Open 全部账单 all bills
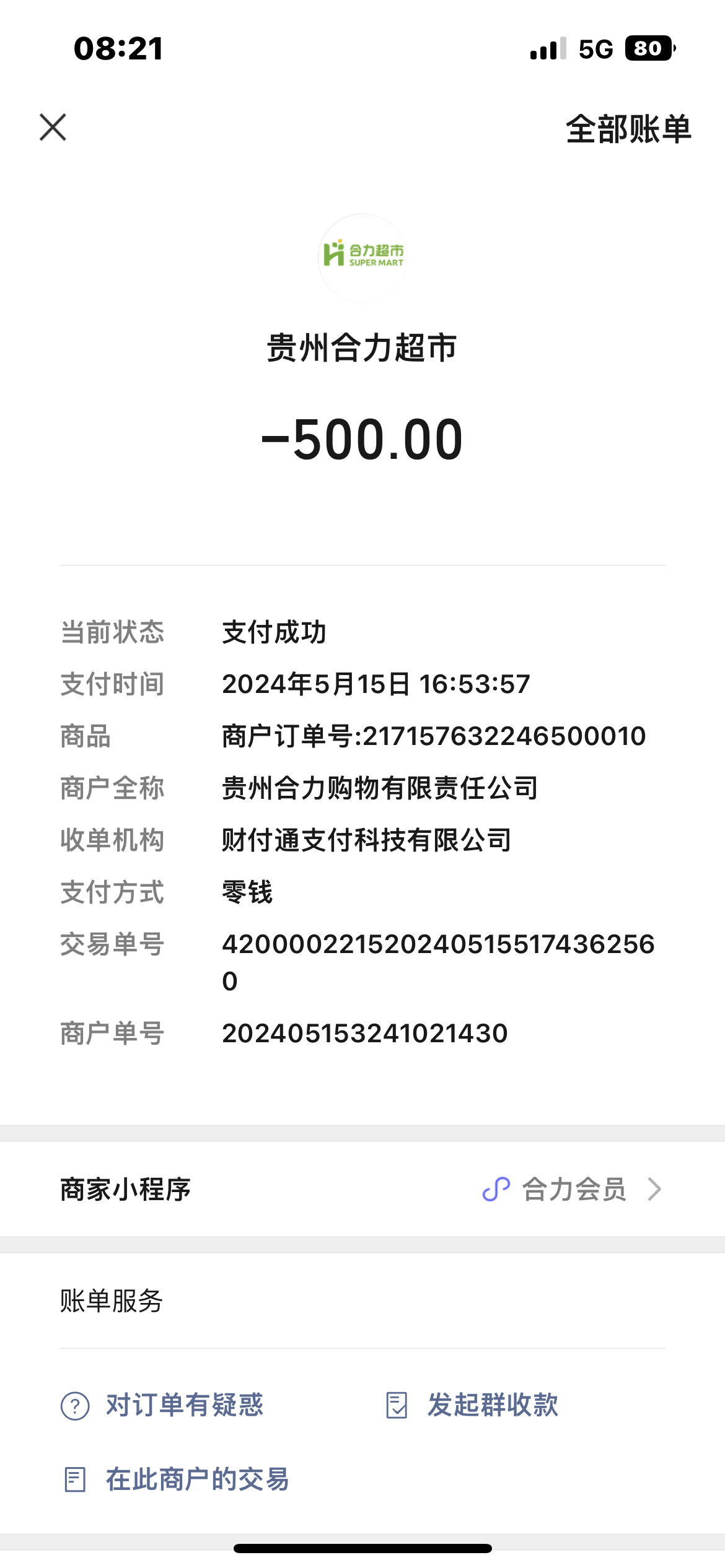Viewport: 725px width, 1568px height. click(628, 129)
